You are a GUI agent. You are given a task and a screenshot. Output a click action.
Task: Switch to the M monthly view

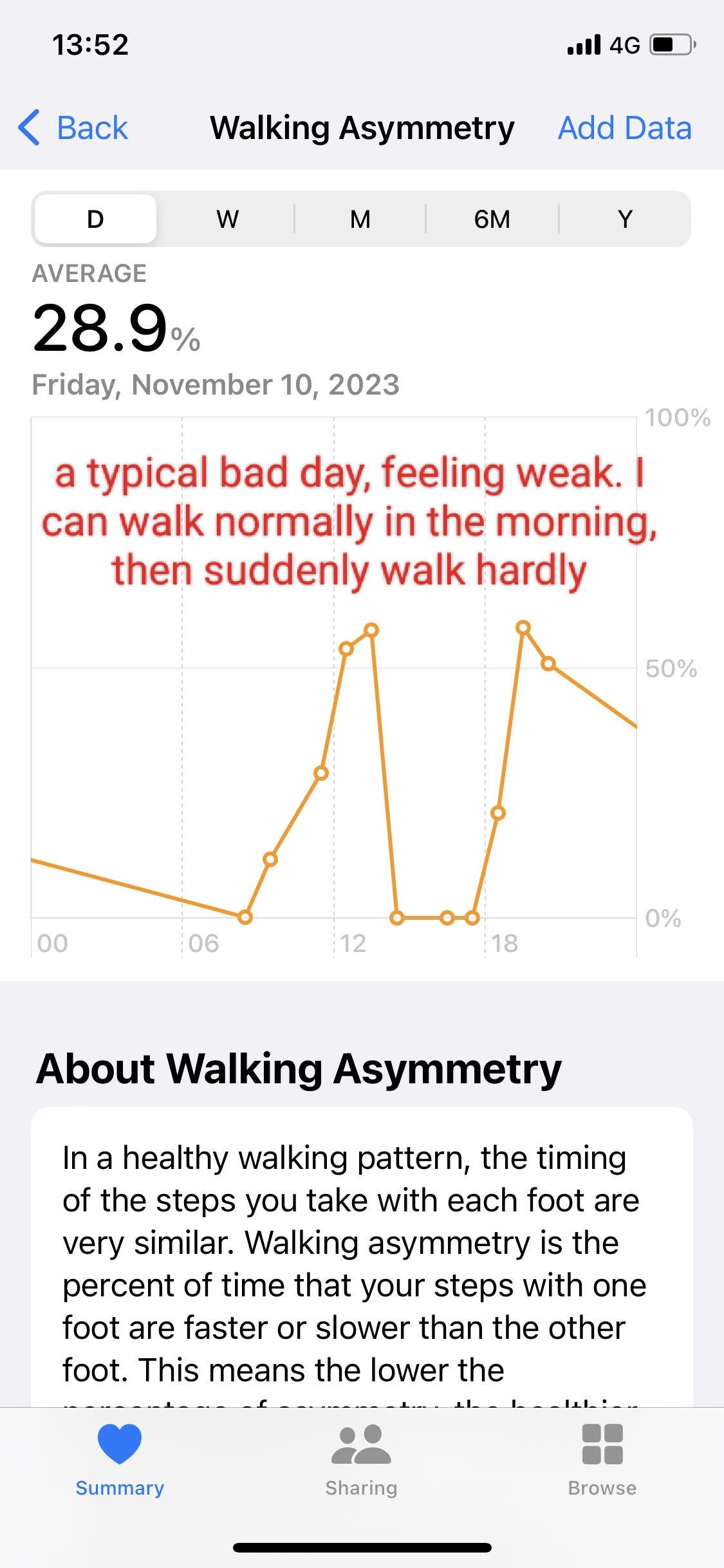360,219
